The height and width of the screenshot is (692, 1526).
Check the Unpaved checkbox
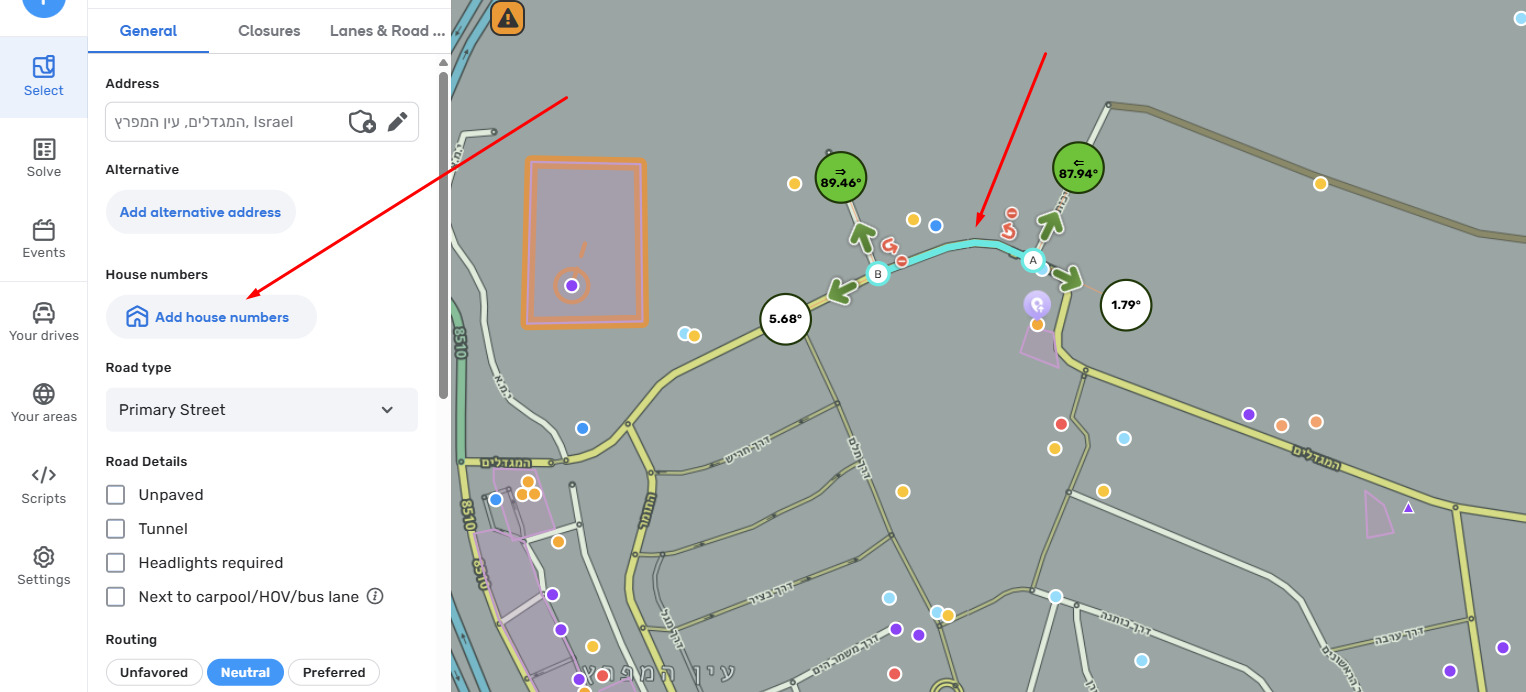click(x=116, y=495)
